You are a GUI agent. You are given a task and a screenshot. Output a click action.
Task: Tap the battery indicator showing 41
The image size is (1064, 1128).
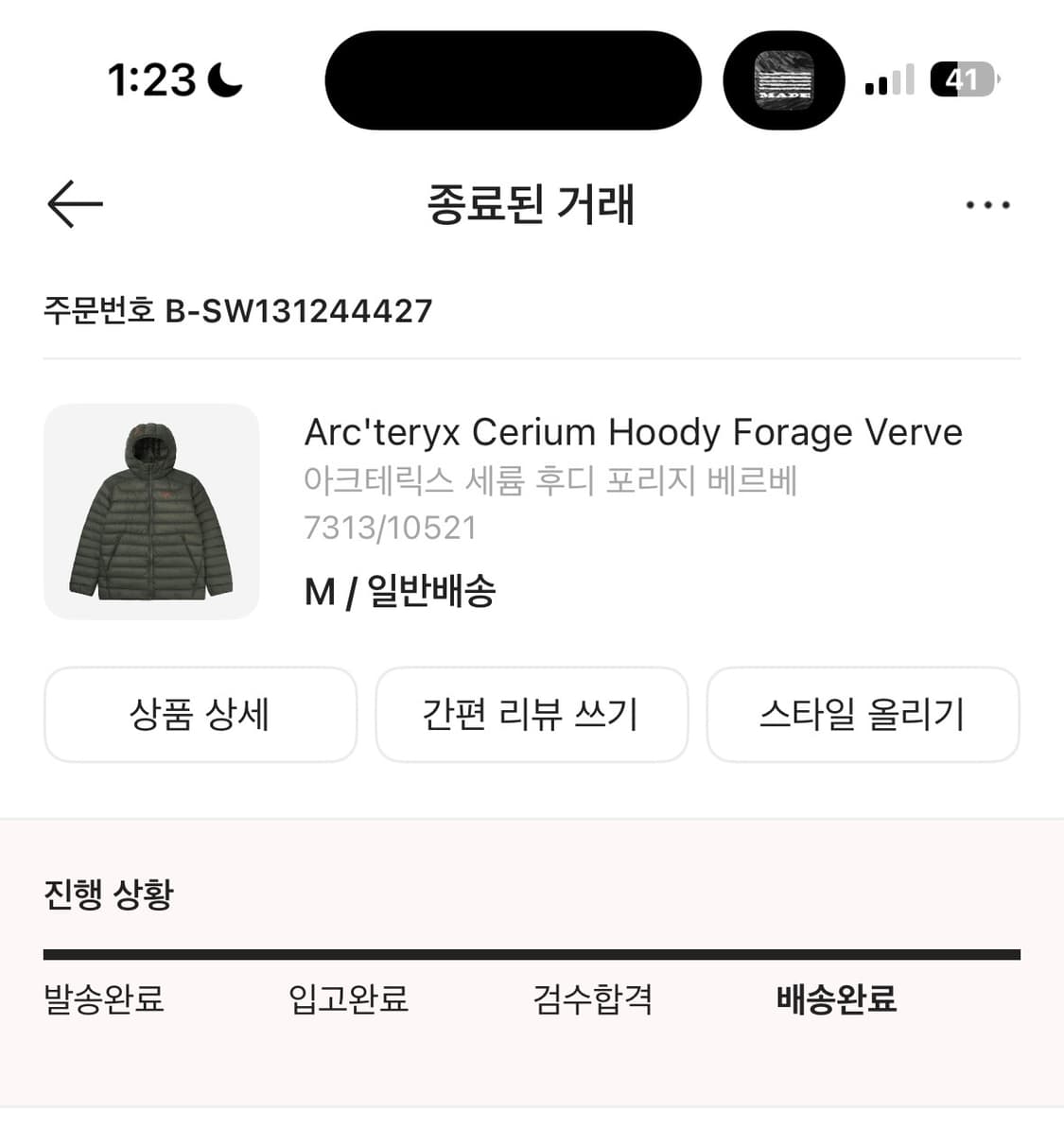click(962, 80)
